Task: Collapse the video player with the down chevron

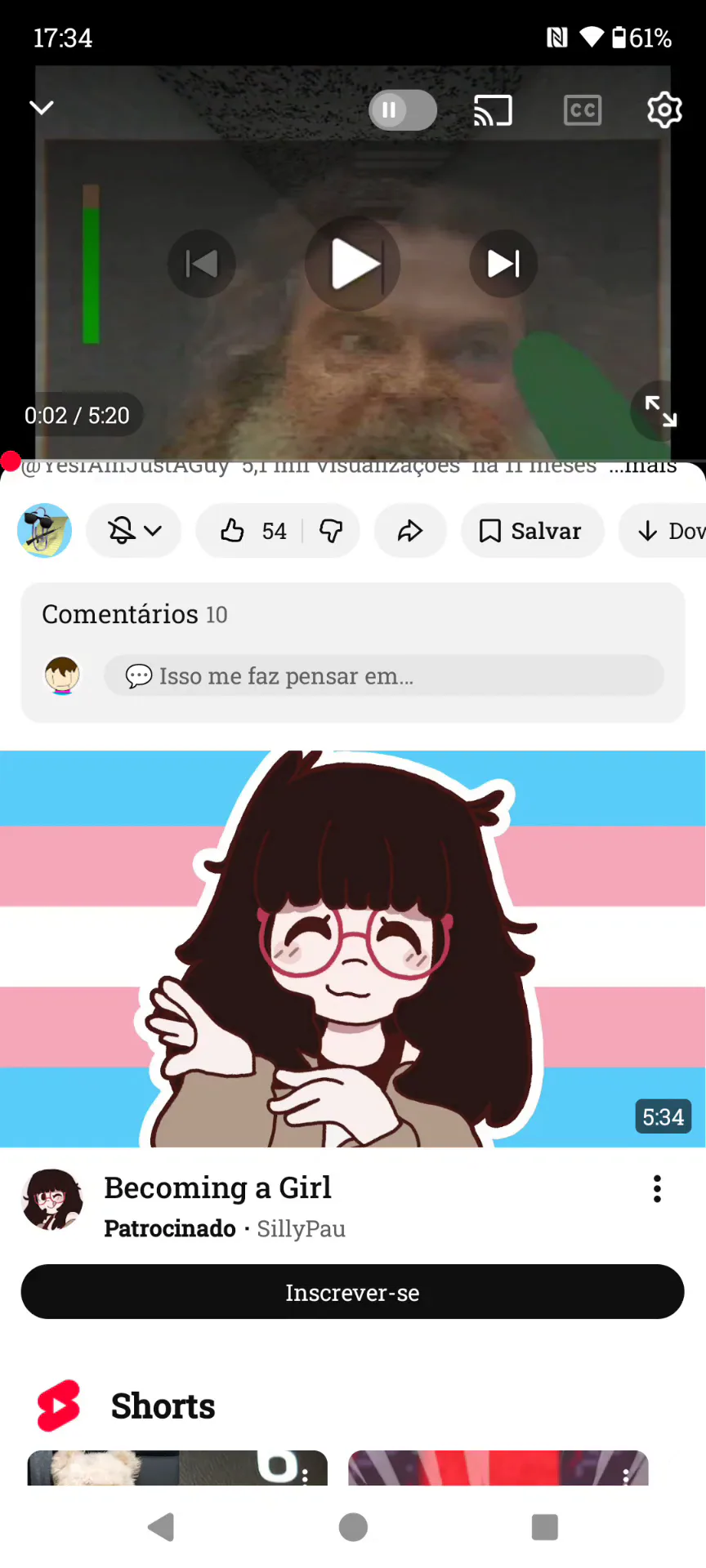Action: pyautogui.click(x=41, y=108)
